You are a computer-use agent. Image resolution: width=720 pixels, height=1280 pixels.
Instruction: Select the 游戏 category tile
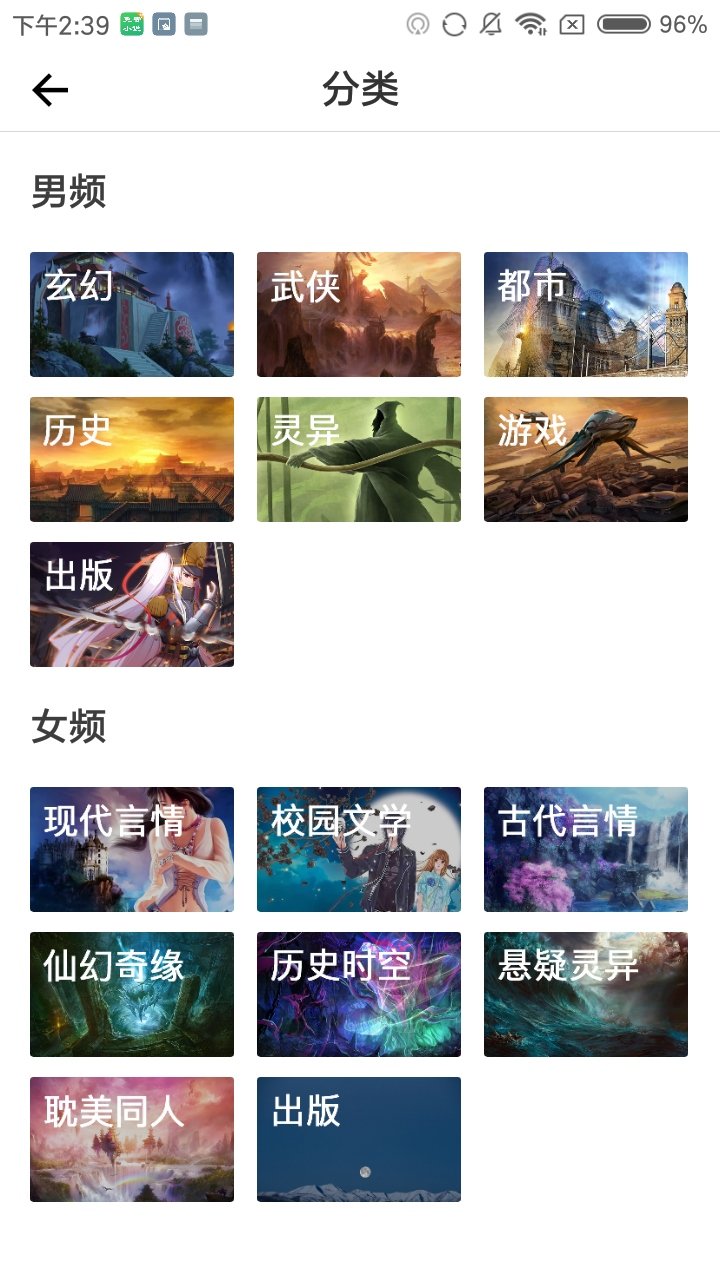pos(586,459)
